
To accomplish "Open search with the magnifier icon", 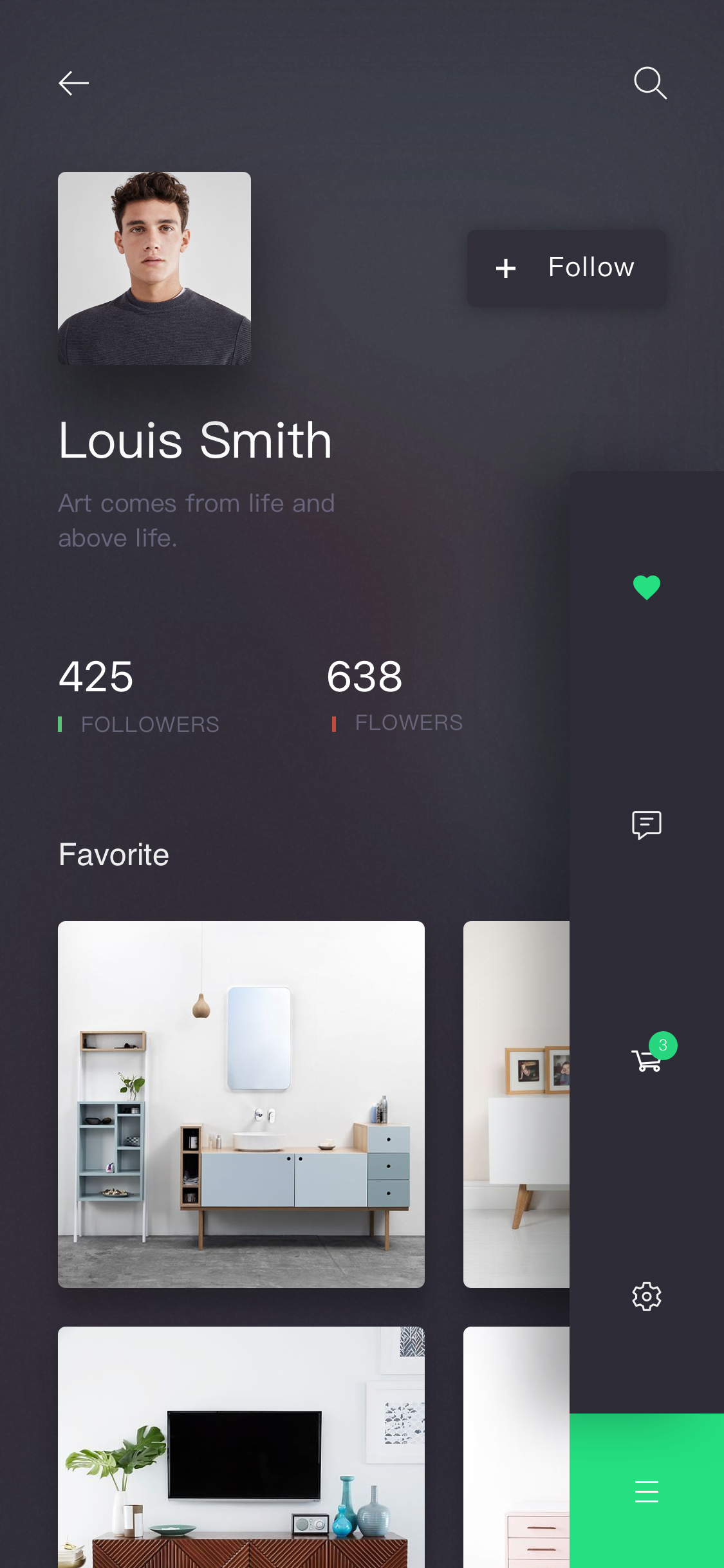I will pyautogui.click(x=650, y=83).
